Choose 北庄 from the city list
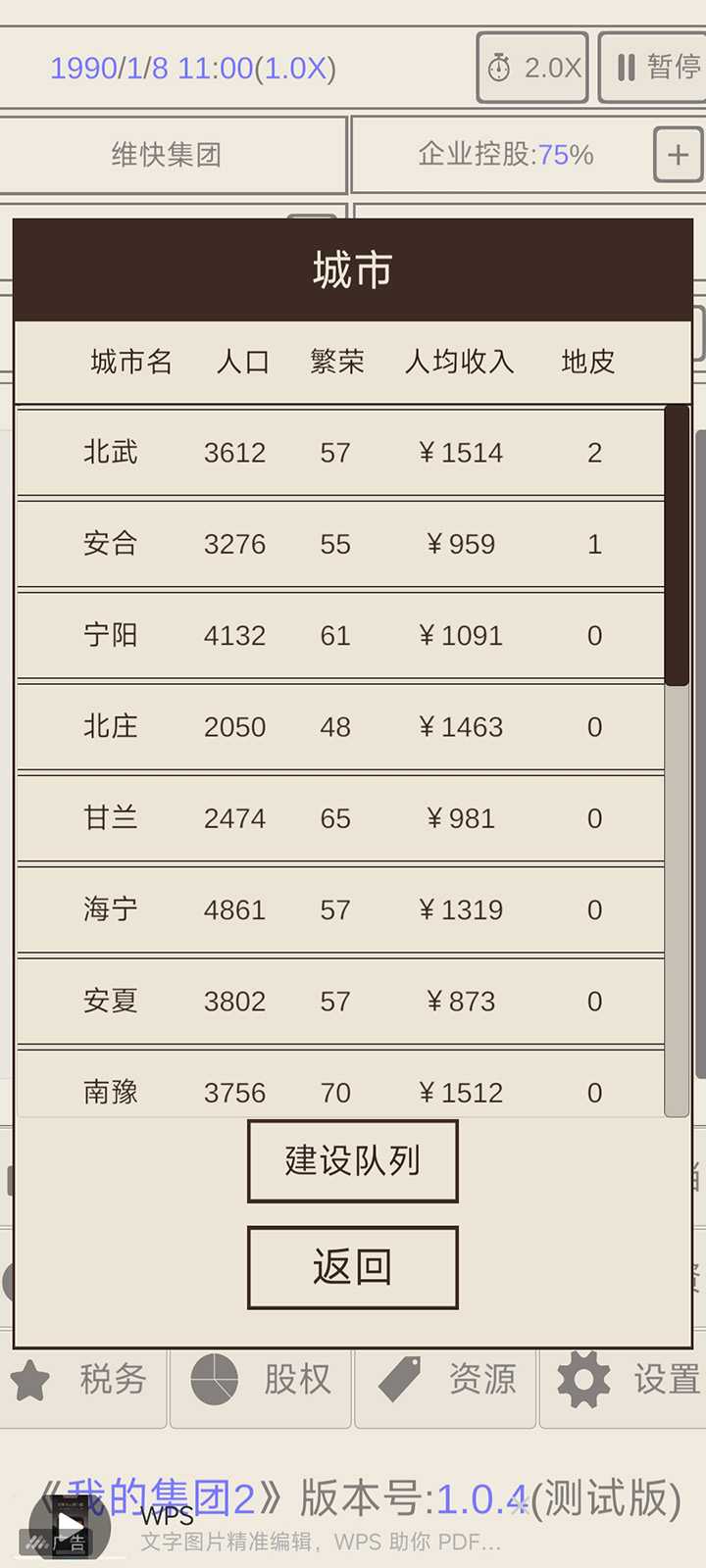This screenshot has height=1568, width=706. (339, 727)
